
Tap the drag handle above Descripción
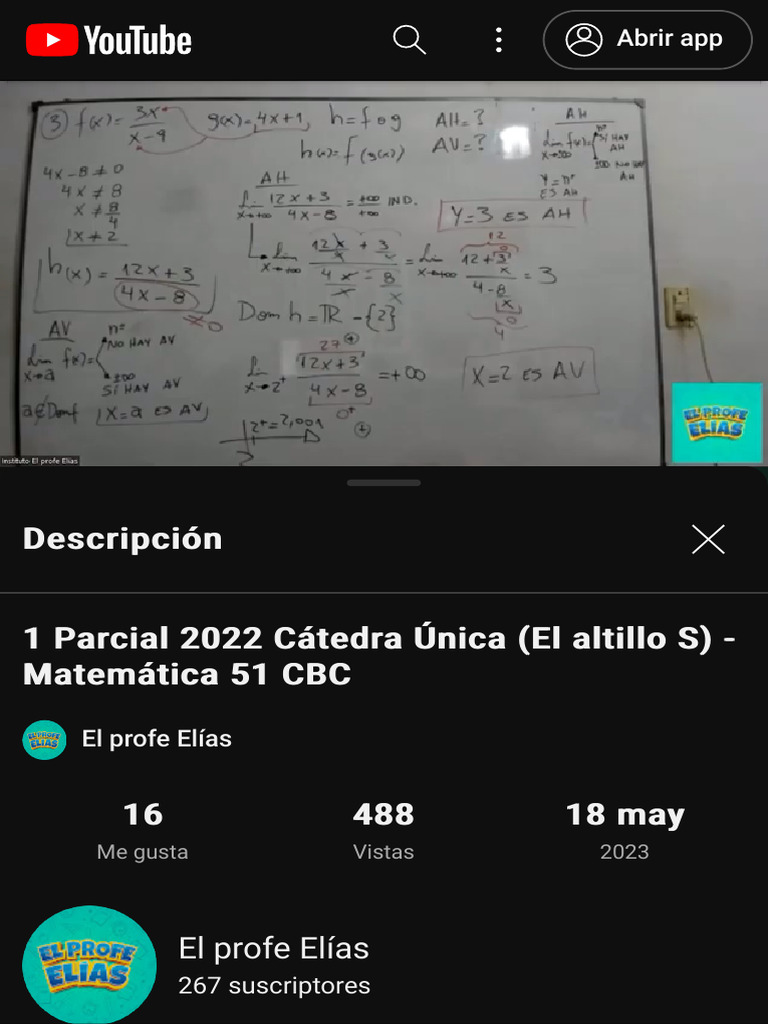click(x=384, y=483)
